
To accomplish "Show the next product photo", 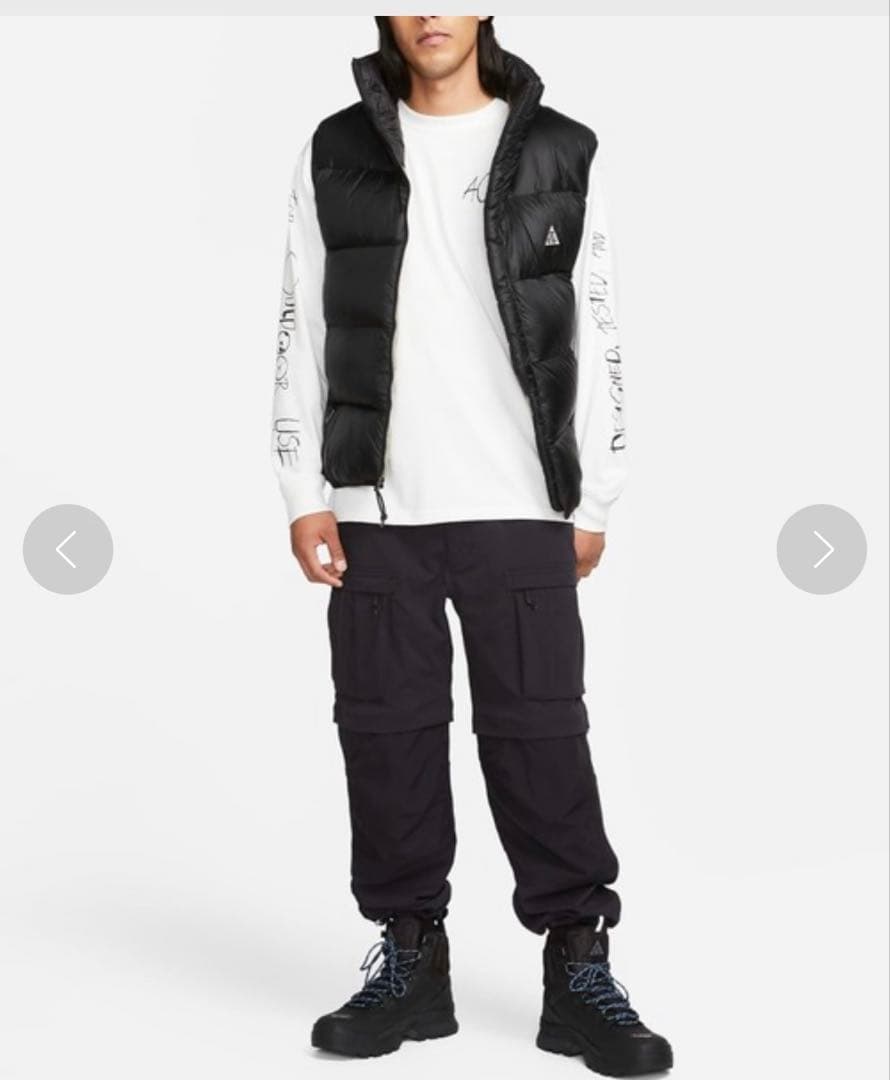I will 821,549.
